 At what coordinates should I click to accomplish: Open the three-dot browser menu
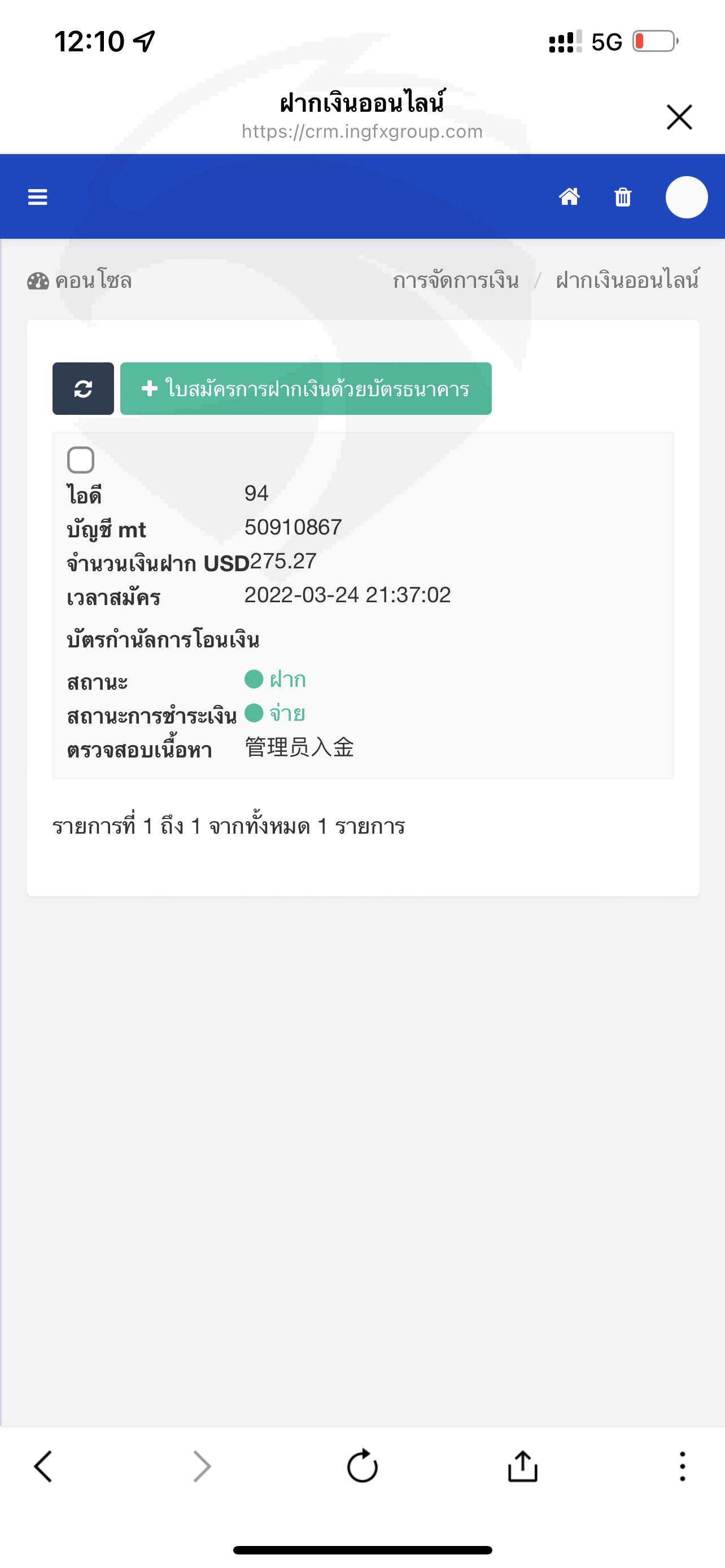tap(683, 1466)
